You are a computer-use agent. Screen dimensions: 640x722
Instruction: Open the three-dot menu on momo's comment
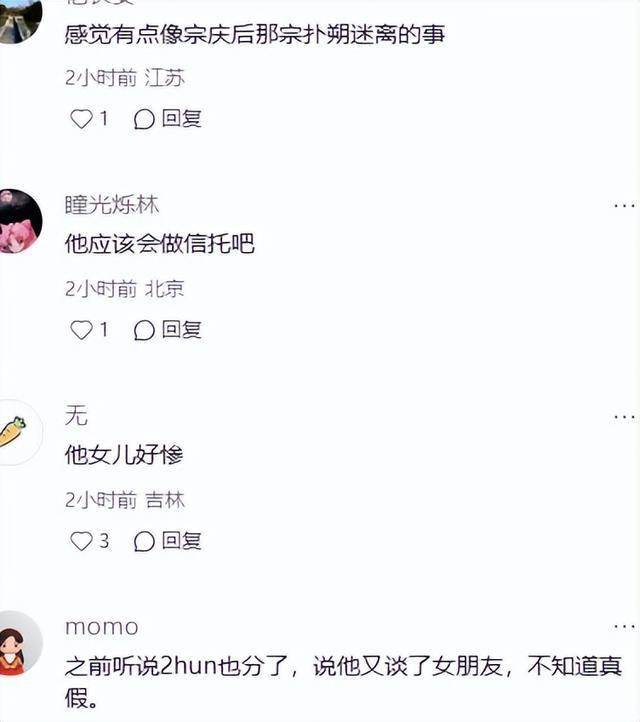click(623, 627)
